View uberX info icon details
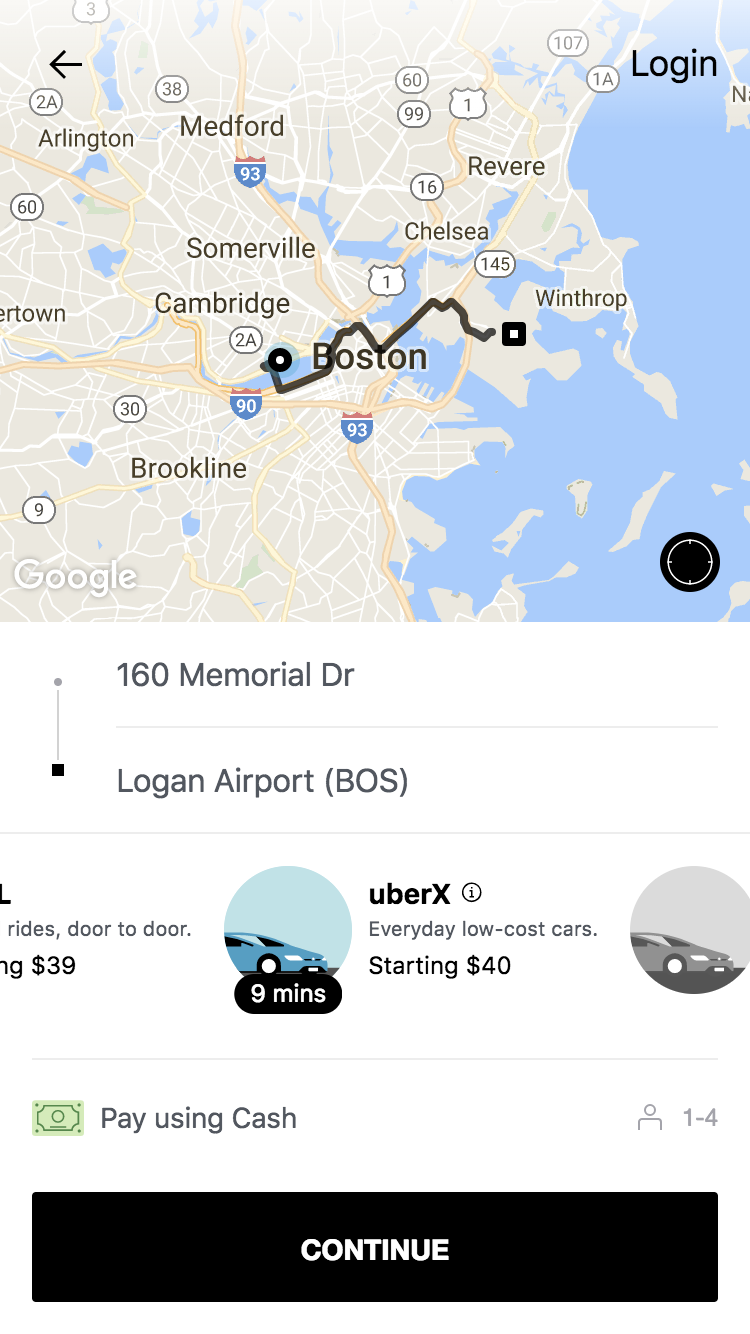Screen dimensions: 750x1334 472,893
